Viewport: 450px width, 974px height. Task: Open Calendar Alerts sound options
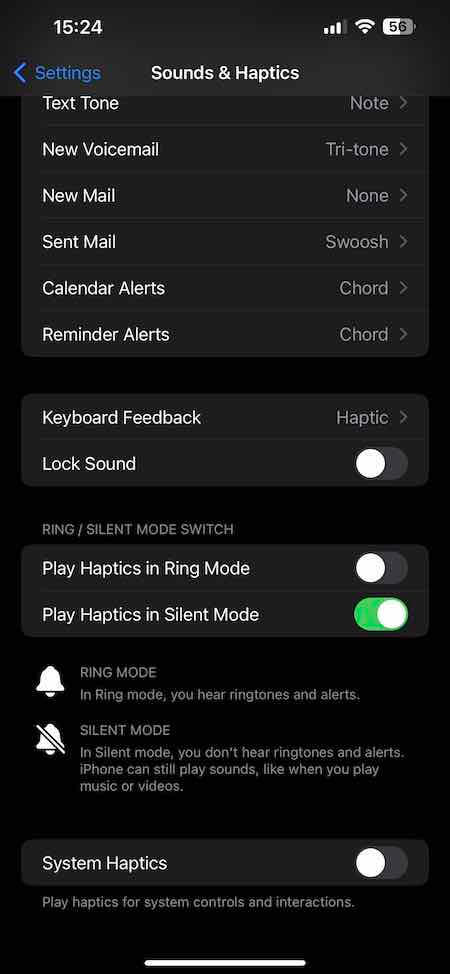tap(225, 288)
